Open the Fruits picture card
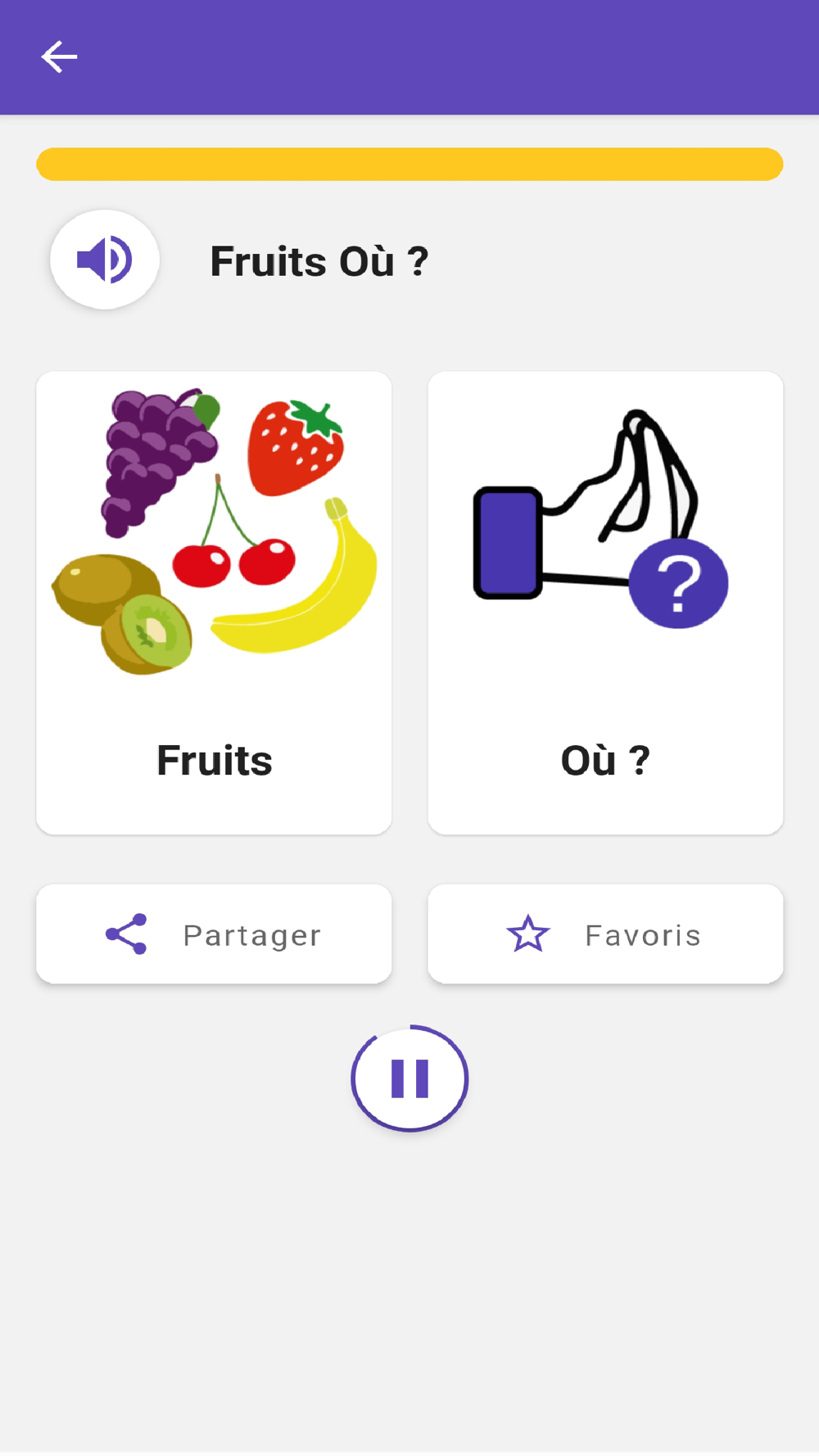Image resolution: width=819 pixels, height=1456 pixels. (x=214, y=603)
